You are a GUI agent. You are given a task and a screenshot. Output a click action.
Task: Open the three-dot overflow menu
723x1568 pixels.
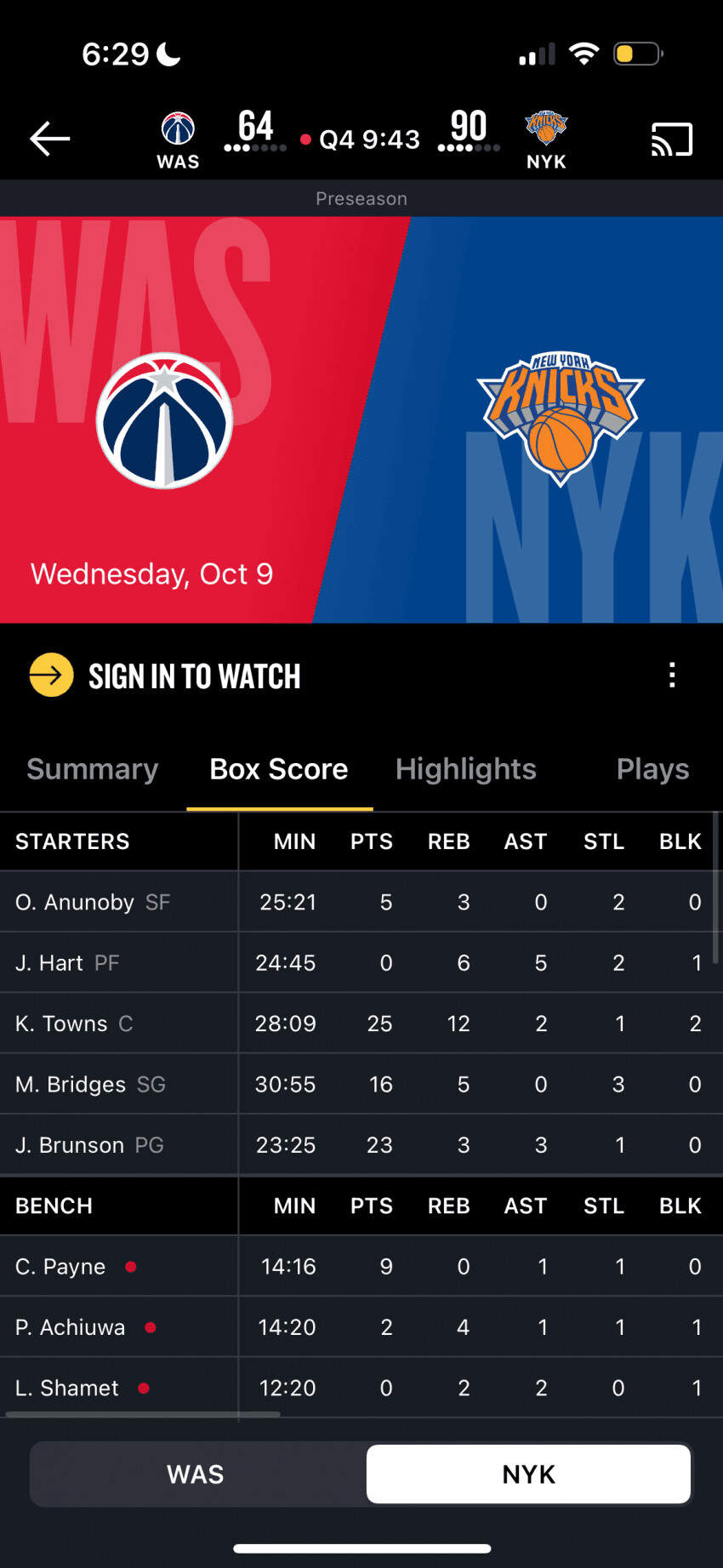(672, 676)
